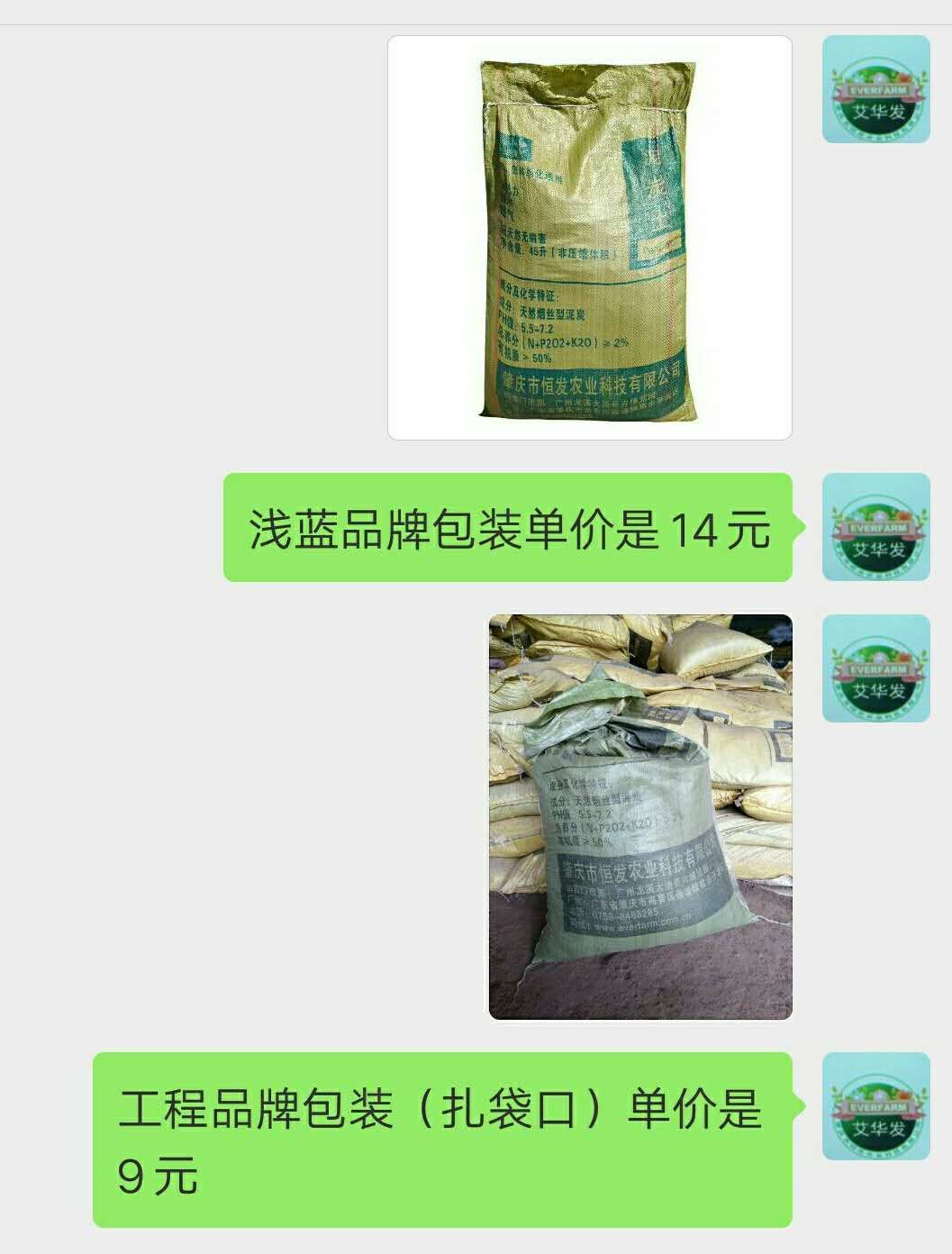The height and width of the screenshot is (1254, 952).
Task: View profile from avatar next to yellow bag photo
Action: [x=875, y=89]
